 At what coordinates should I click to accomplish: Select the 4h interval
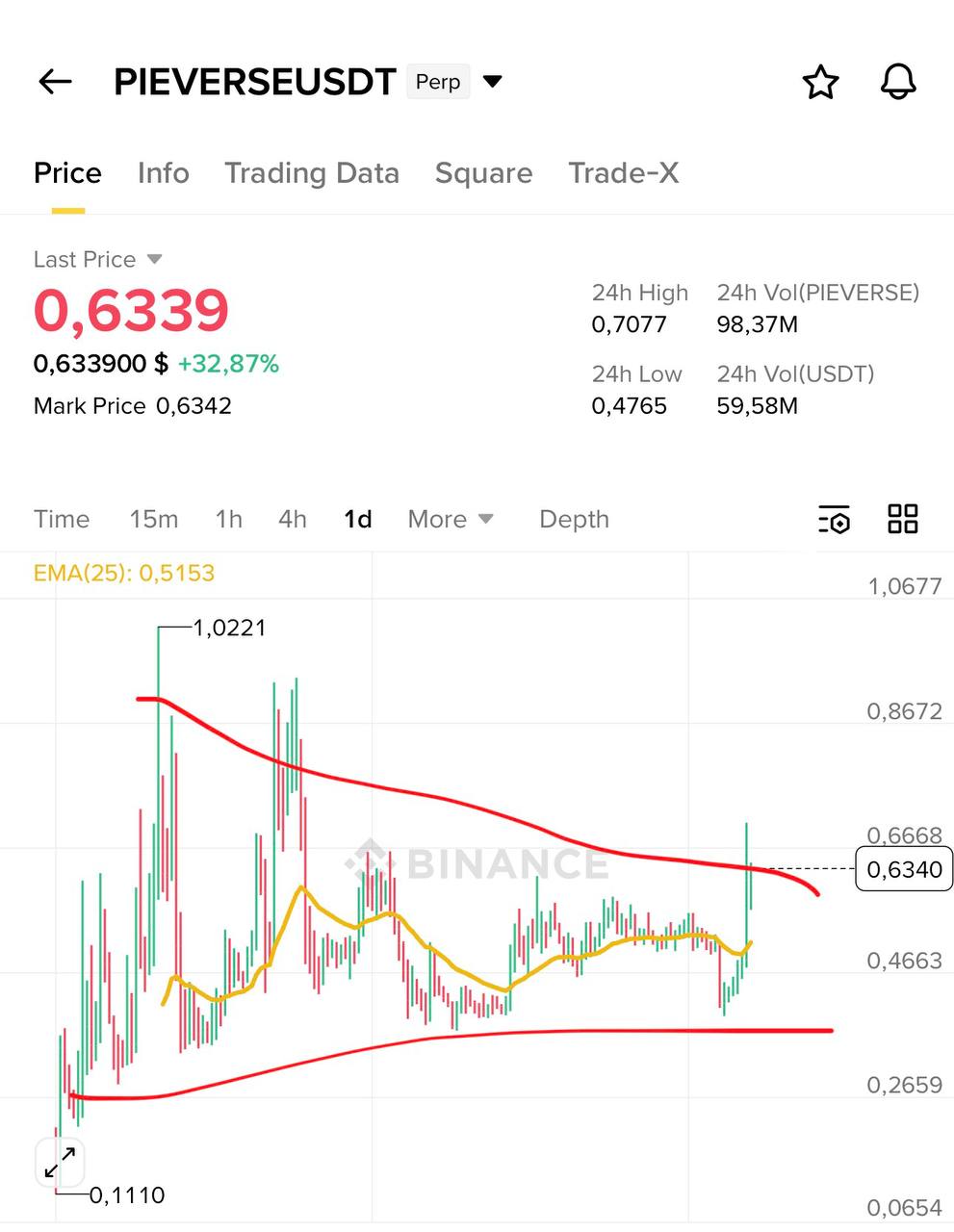pyautogui.click(x=293, y=520)
